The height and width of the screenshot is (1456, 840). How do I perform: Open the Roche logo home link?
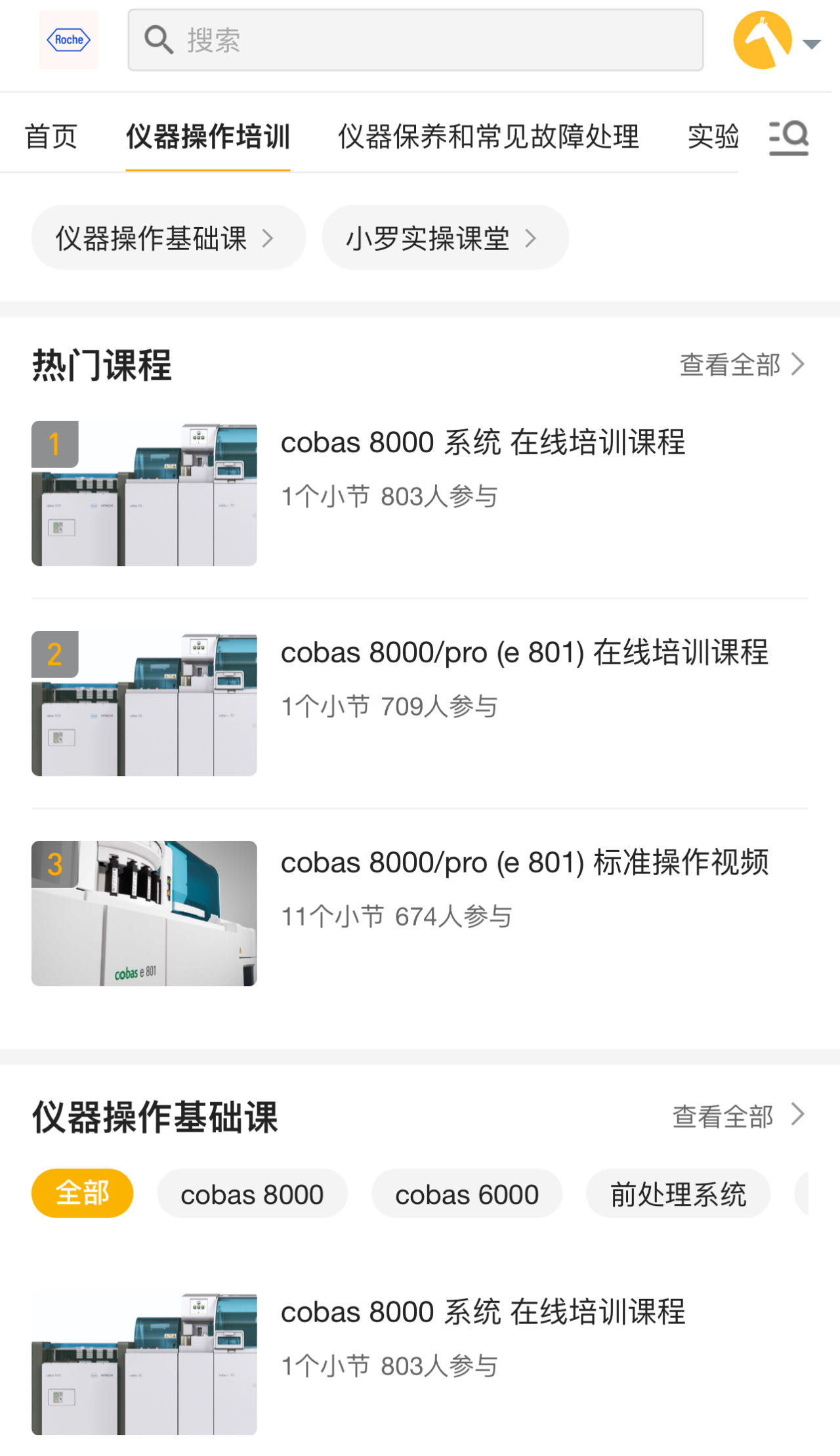69,40
